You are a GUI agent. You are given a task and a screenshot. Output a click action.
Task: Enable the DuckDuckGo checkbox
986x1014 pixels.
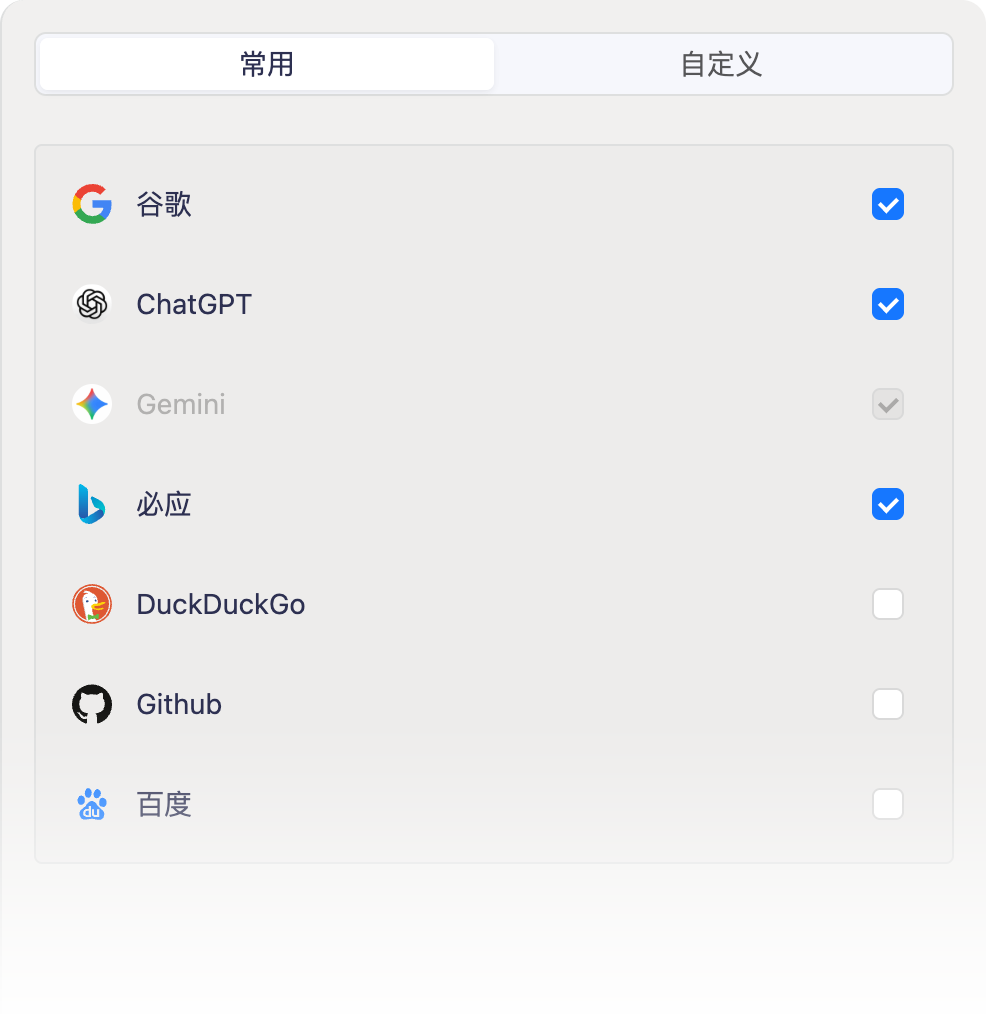tap(887, 604)
